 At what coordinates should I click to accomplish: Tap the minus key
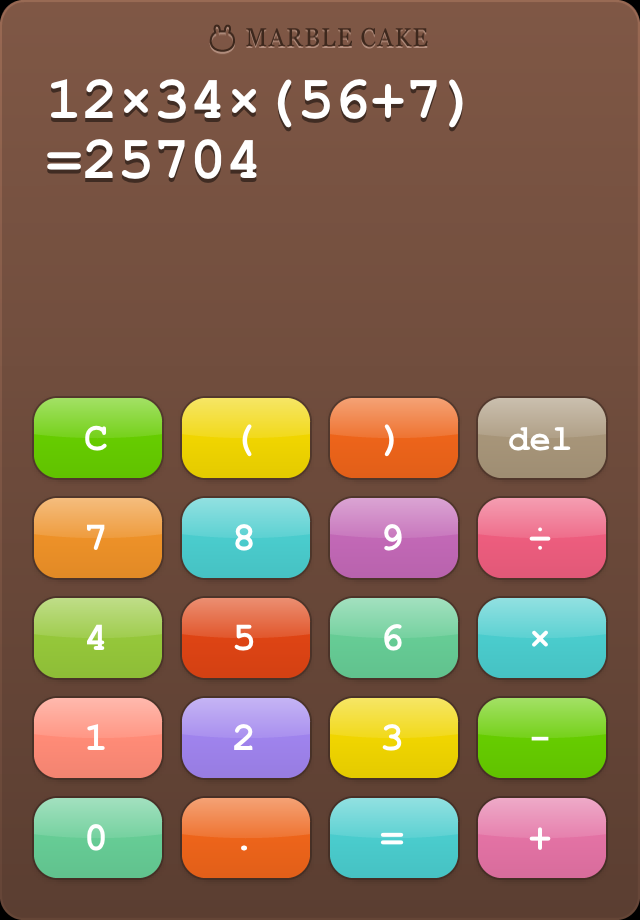pos(542,738)
